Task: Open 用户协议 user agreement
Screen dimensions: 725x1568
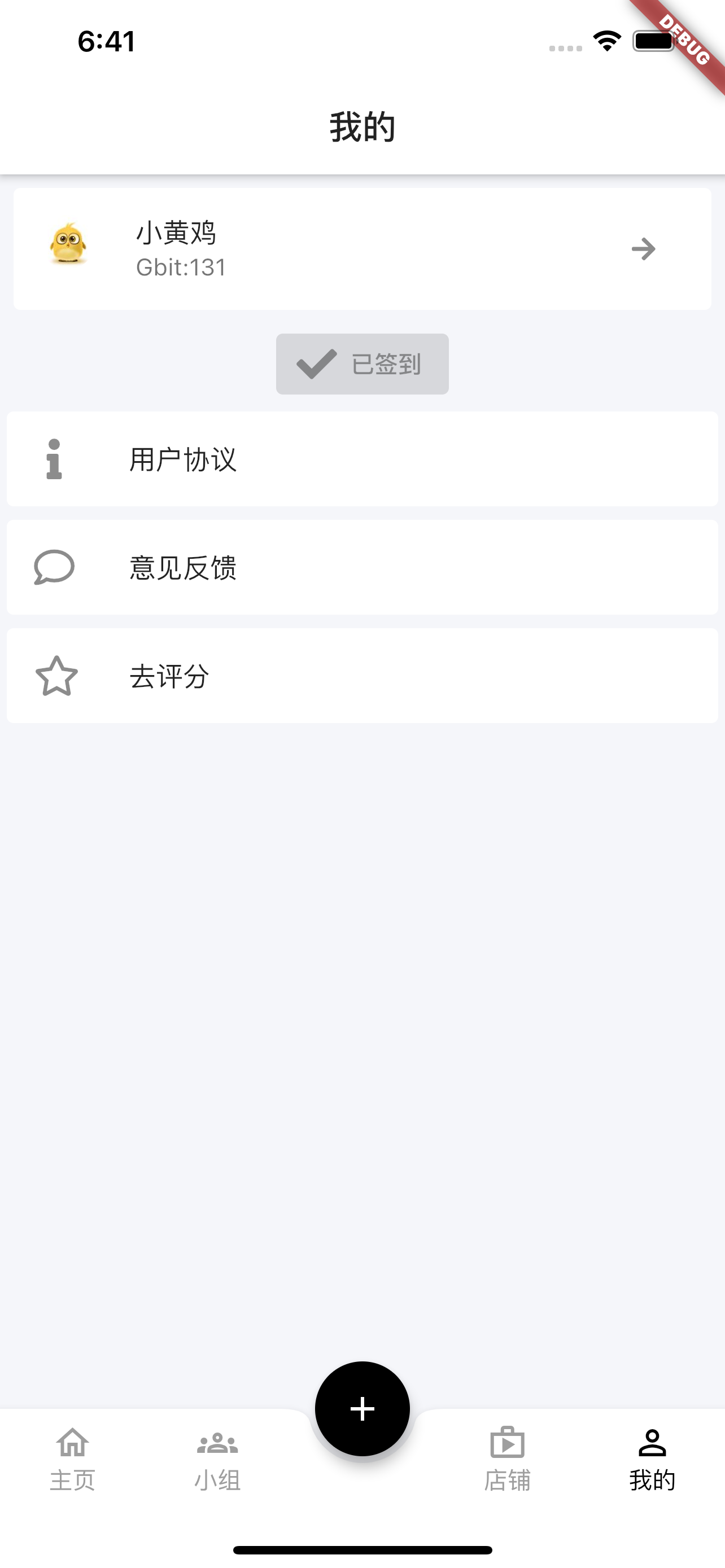Action: (x=362, y=459)
